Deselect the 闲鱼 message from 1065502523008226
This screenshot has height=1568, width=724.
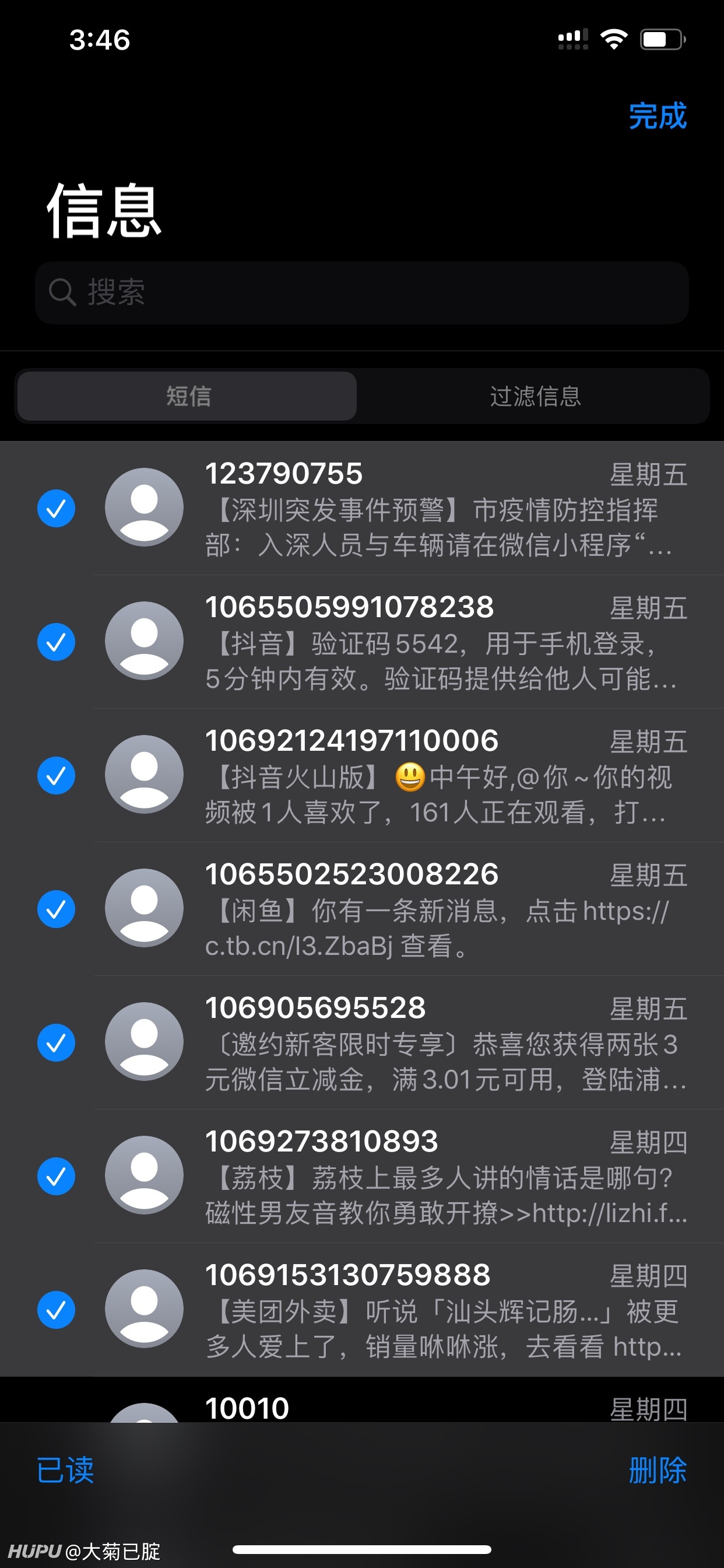pyautogui.click(x=56, y=909)
